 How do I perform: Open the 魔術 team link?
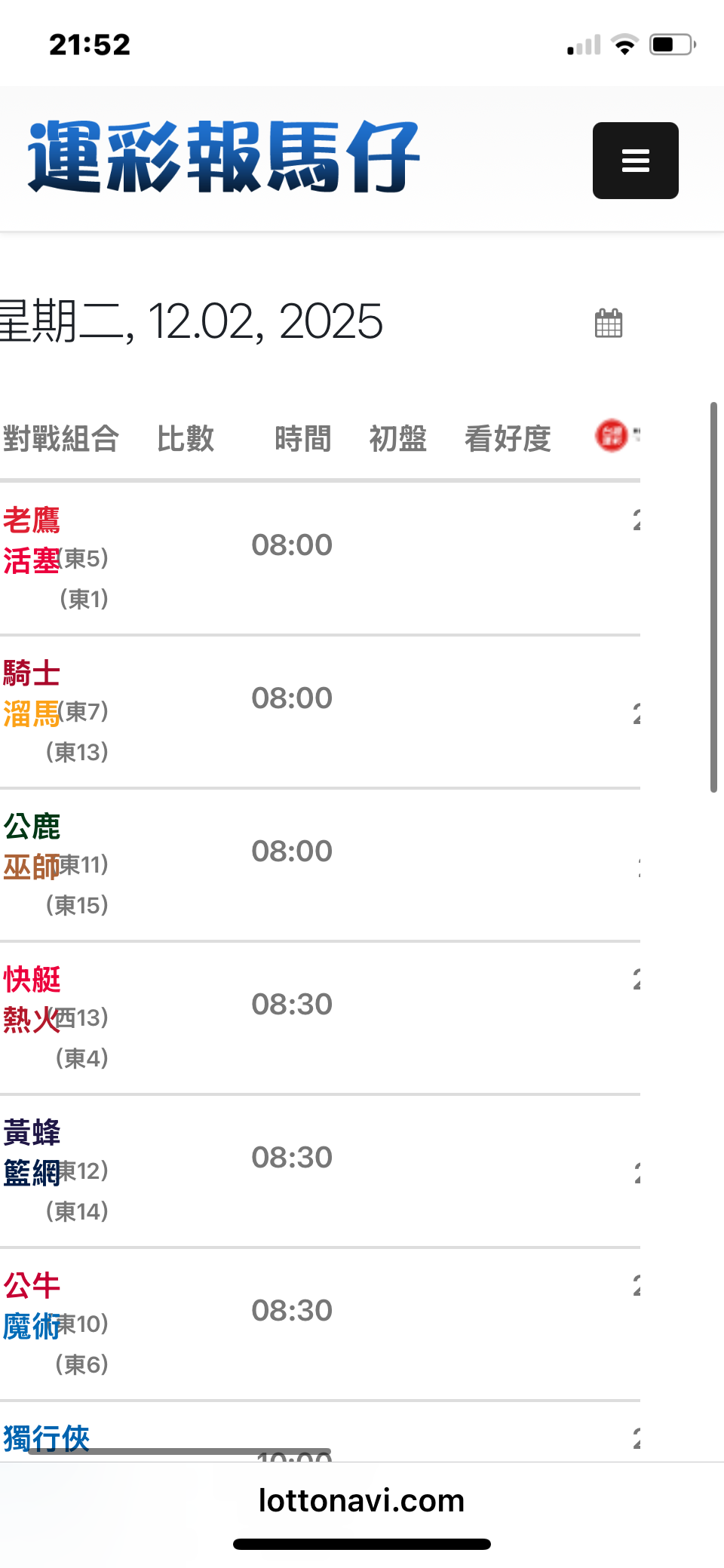click(32, 1326)
